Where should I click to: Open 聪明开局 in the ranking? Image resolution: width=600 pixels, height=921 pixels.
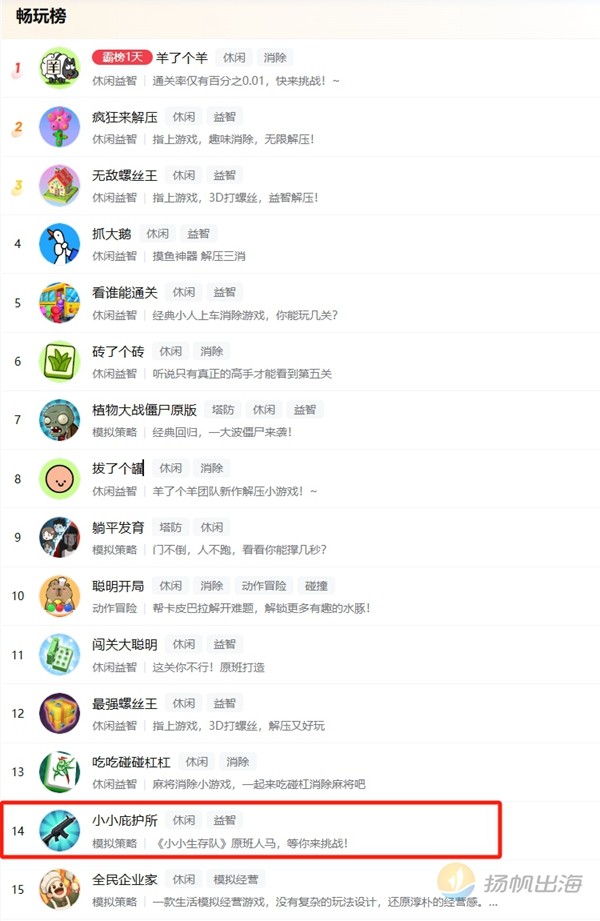click(118, 585)
